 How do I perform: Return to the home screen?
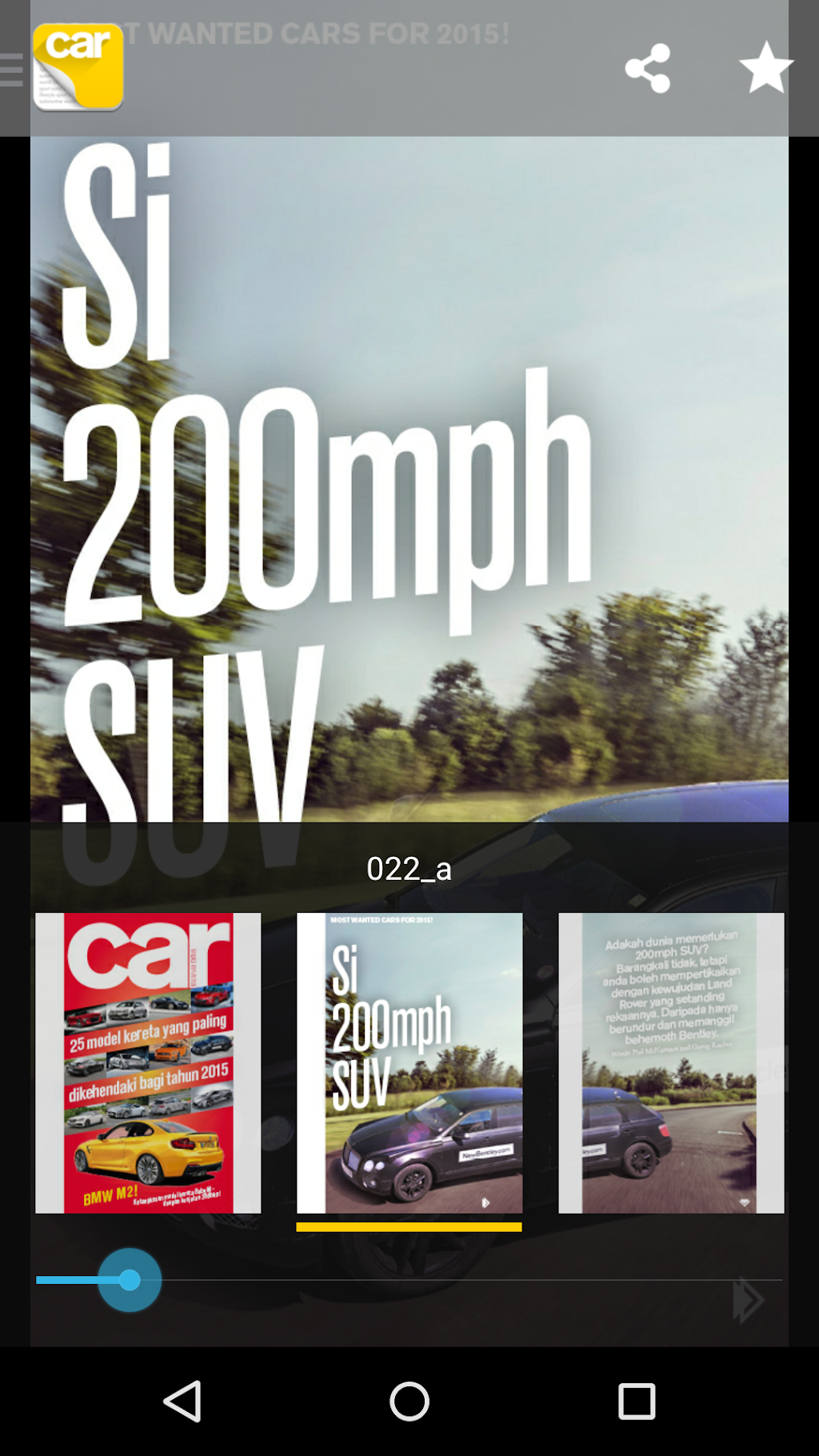(x=409, y=1401)
